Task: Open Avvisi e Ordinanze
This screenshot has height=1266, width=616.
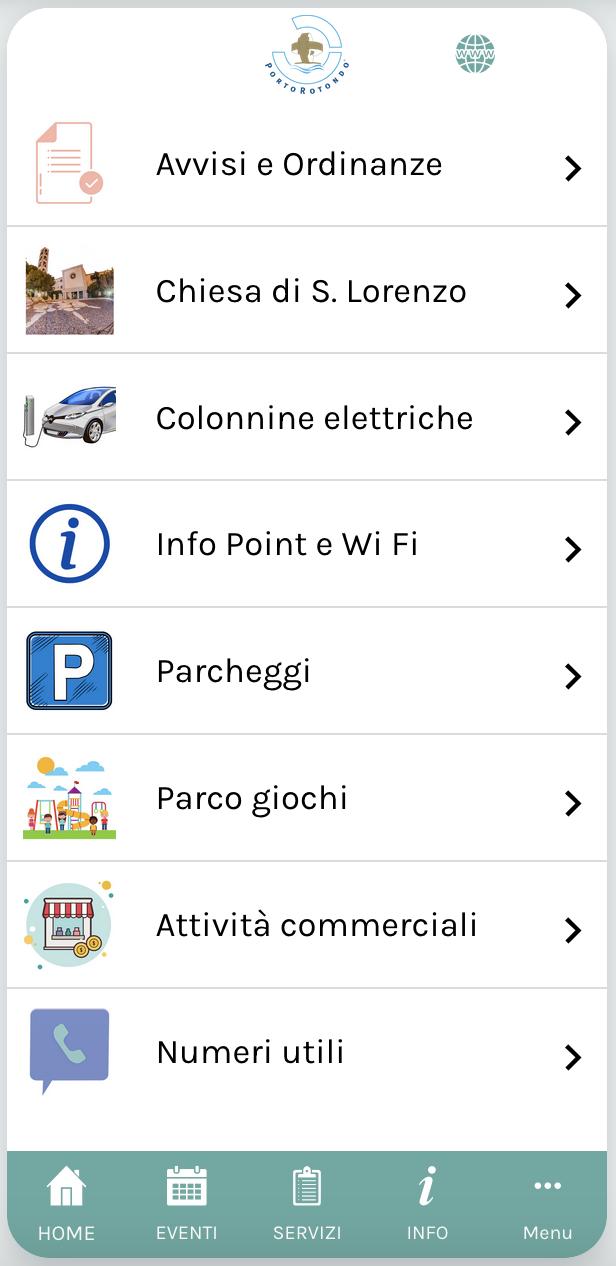Action: tap(307, 163)
